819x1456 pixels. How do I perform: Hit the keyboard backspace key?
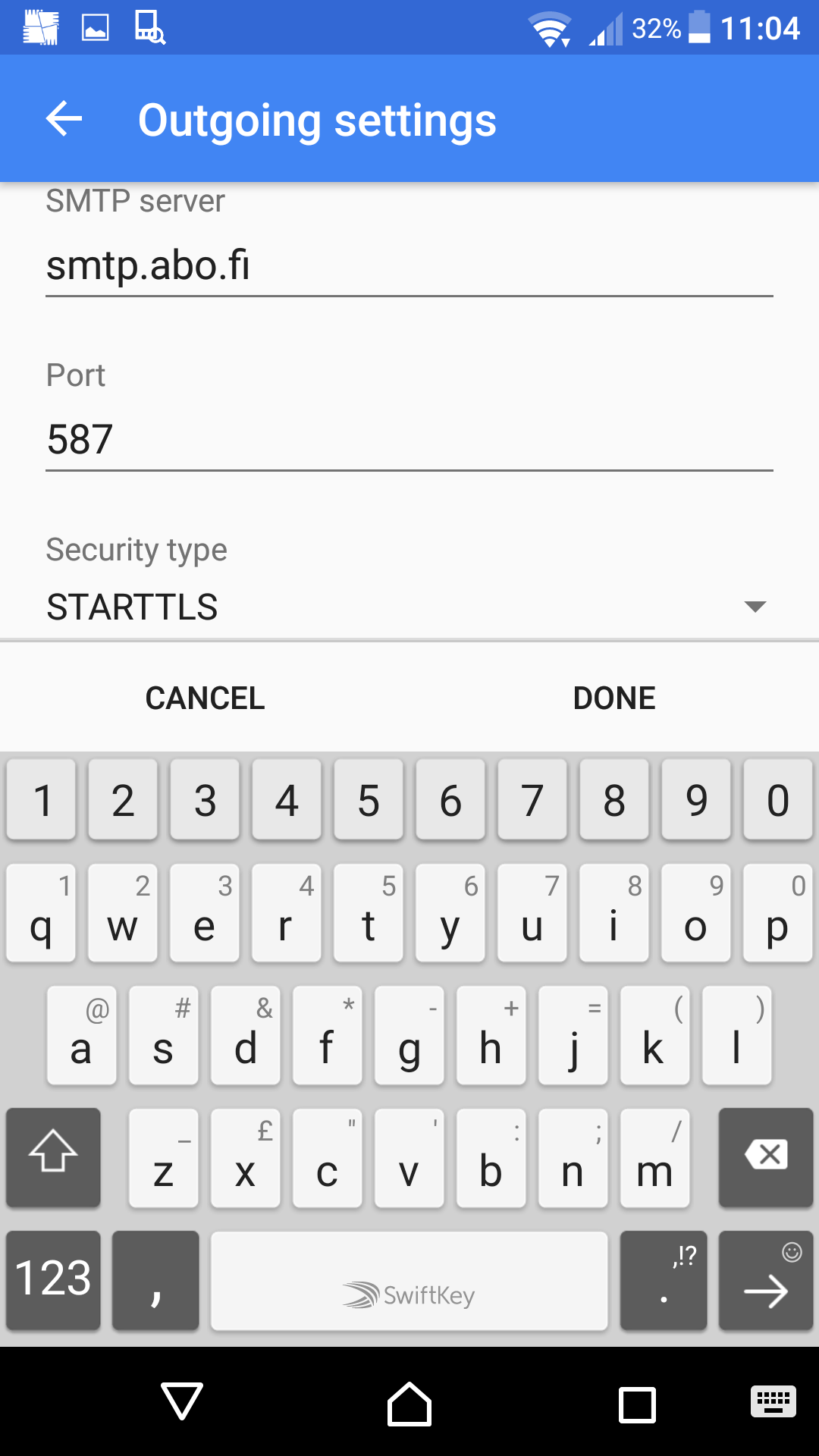pyautogui.click(x=766, y=1157)
